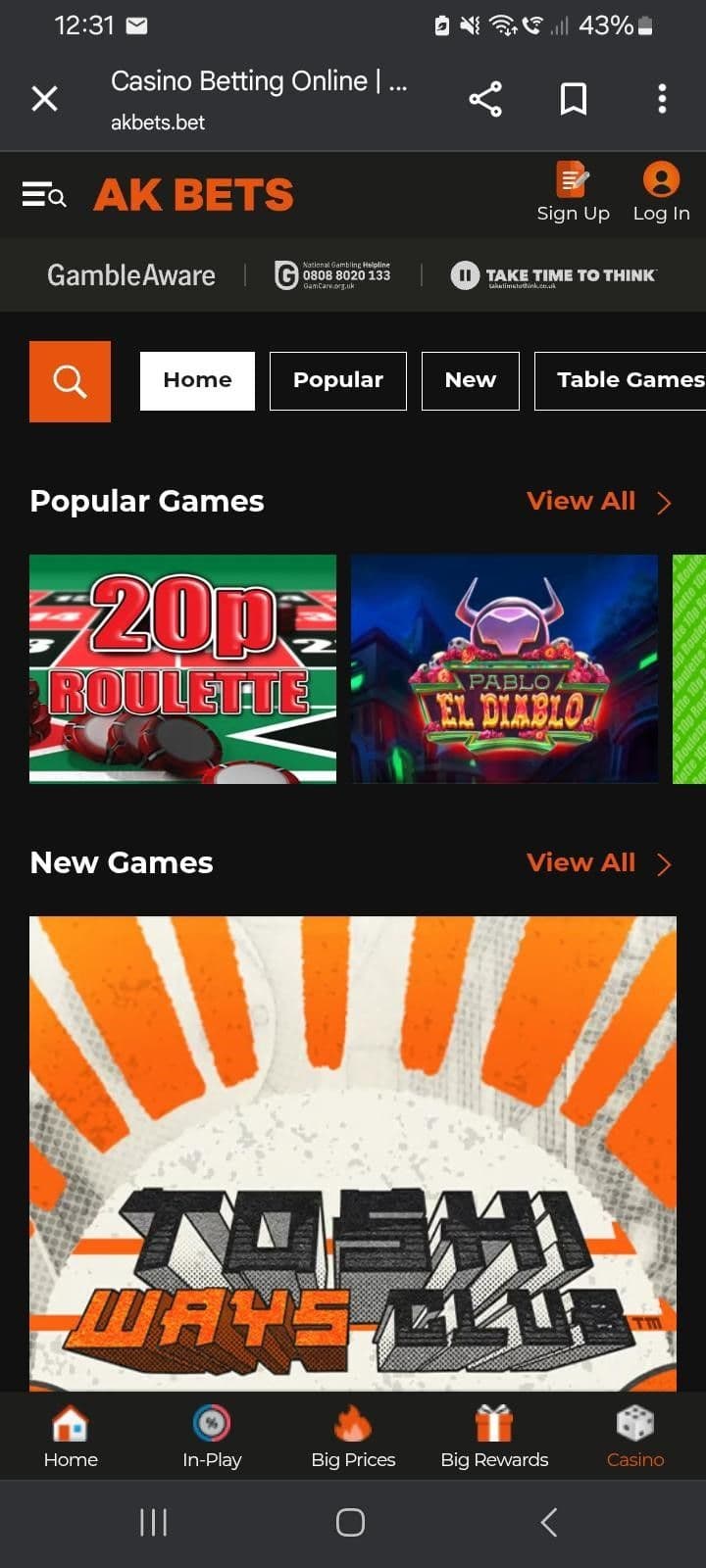This screenshot has width=706, height=1568.
Task: Expand View All under Popular Games
Action: pos(580,501)
